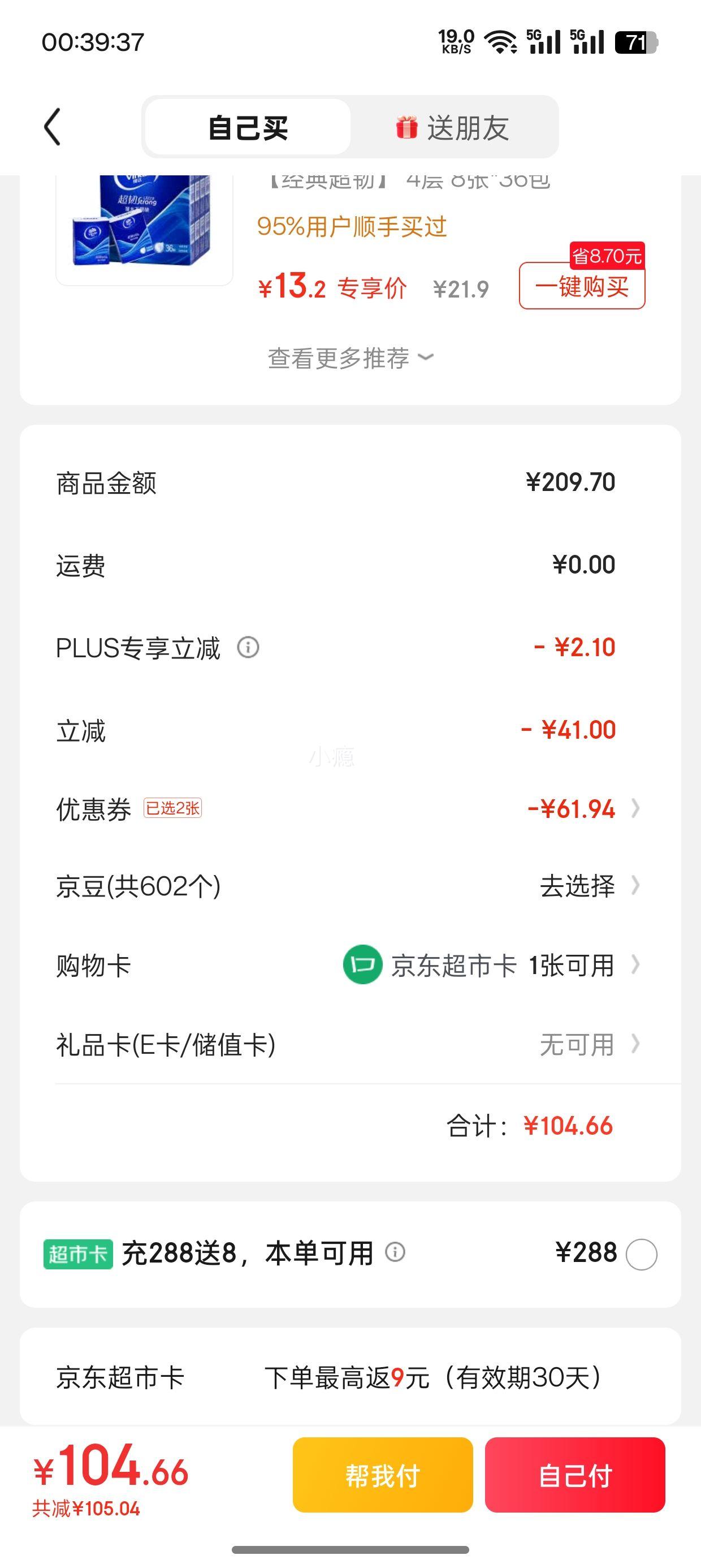Expand 查看更多推荐
This screenshot has width=701, height=1568.
[x=350, y=358]
